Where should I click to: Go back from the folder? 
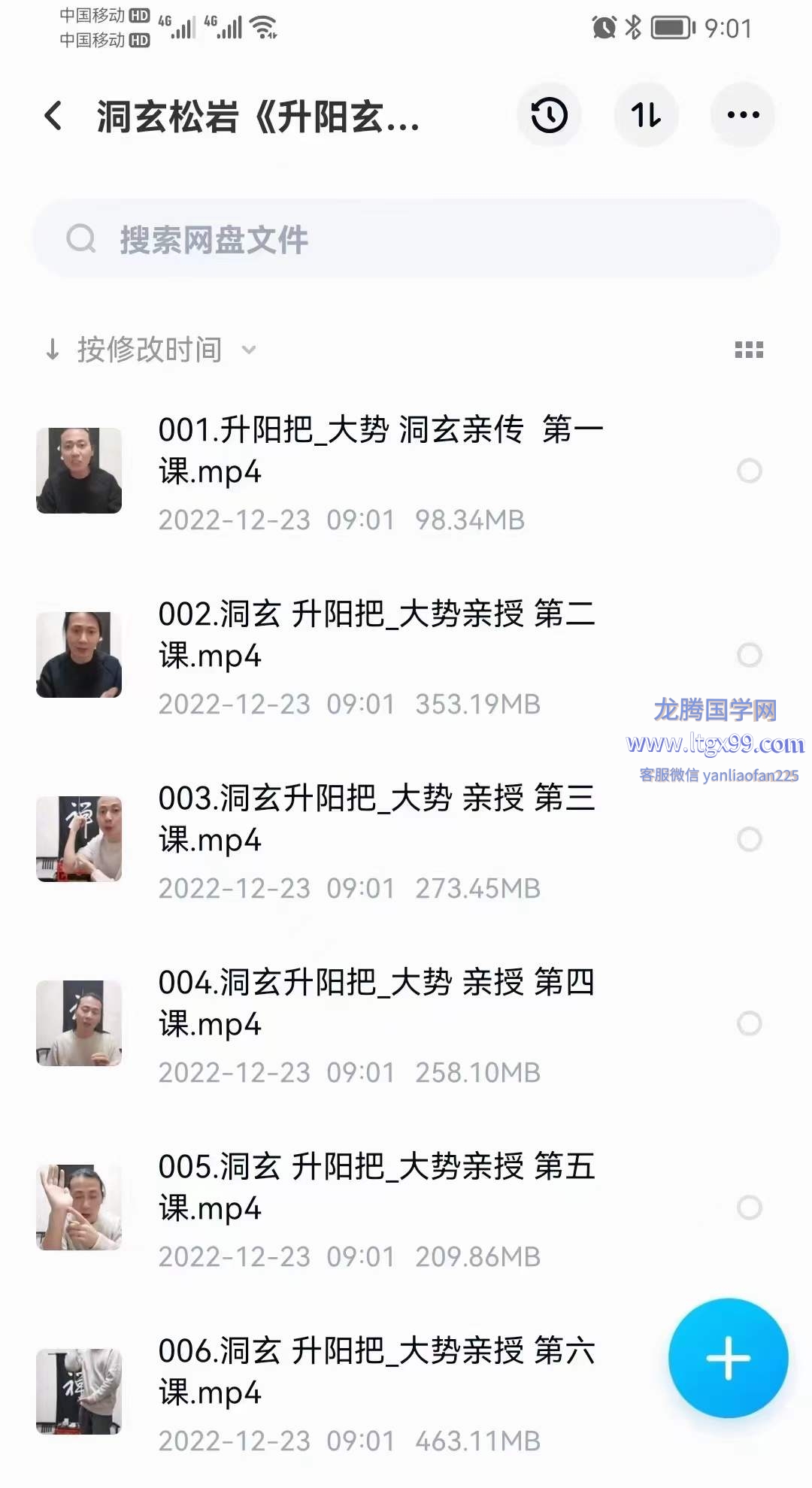[53, 116]
